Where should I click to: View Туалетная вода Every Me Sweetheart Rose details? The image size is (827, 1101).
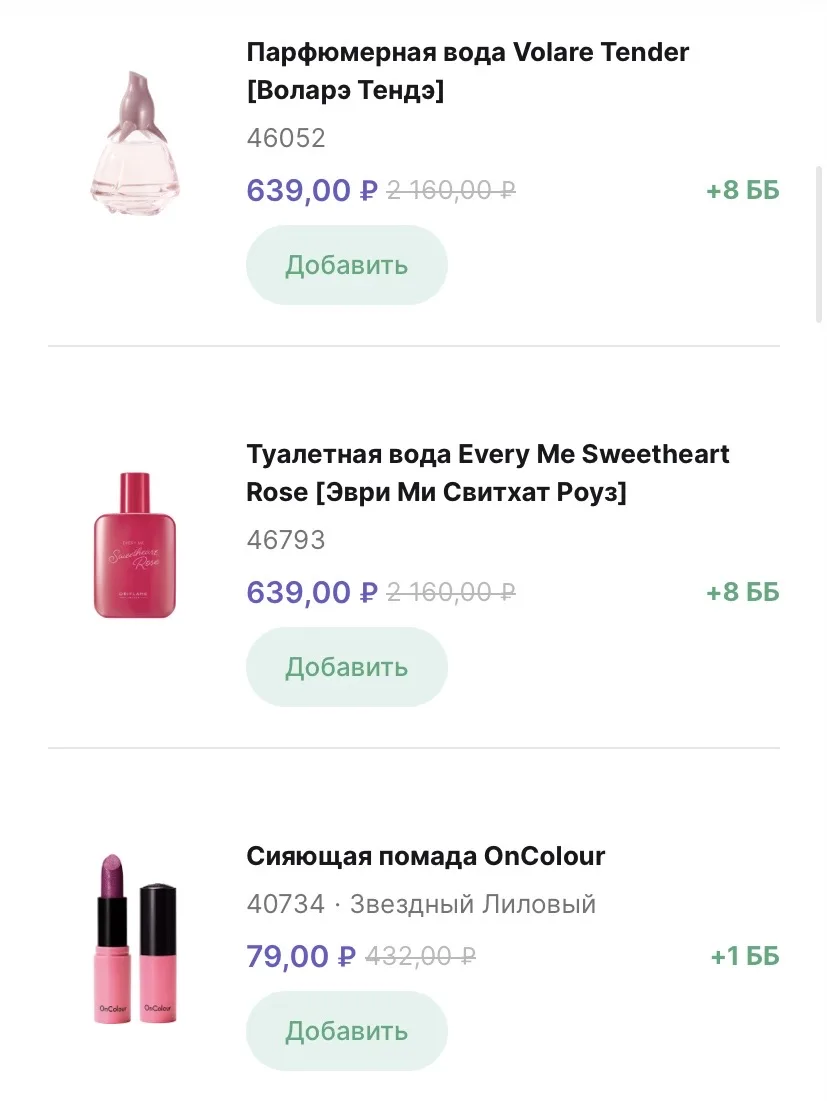487,473
